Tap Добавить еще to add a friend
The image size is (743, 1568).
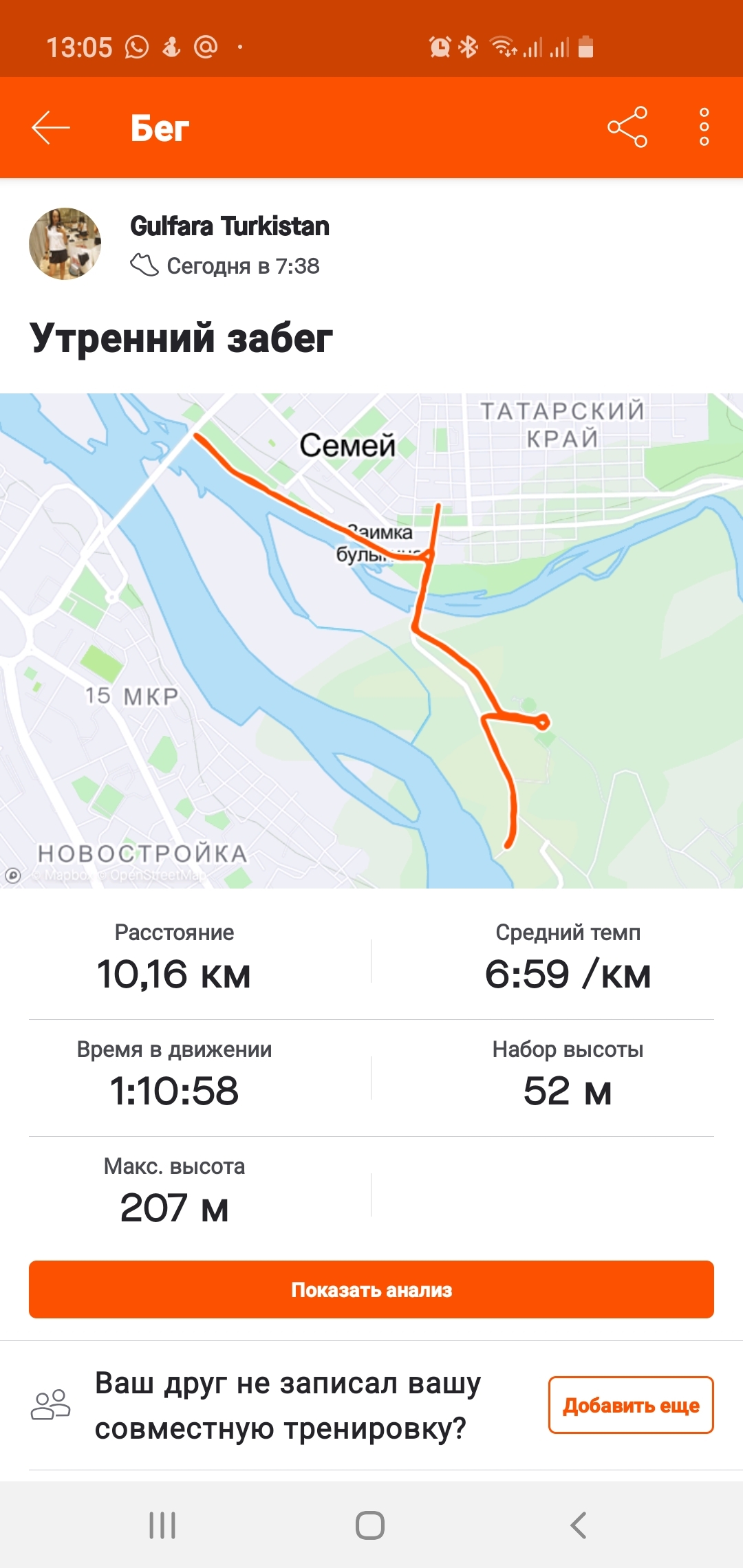tap(630, 1405)
